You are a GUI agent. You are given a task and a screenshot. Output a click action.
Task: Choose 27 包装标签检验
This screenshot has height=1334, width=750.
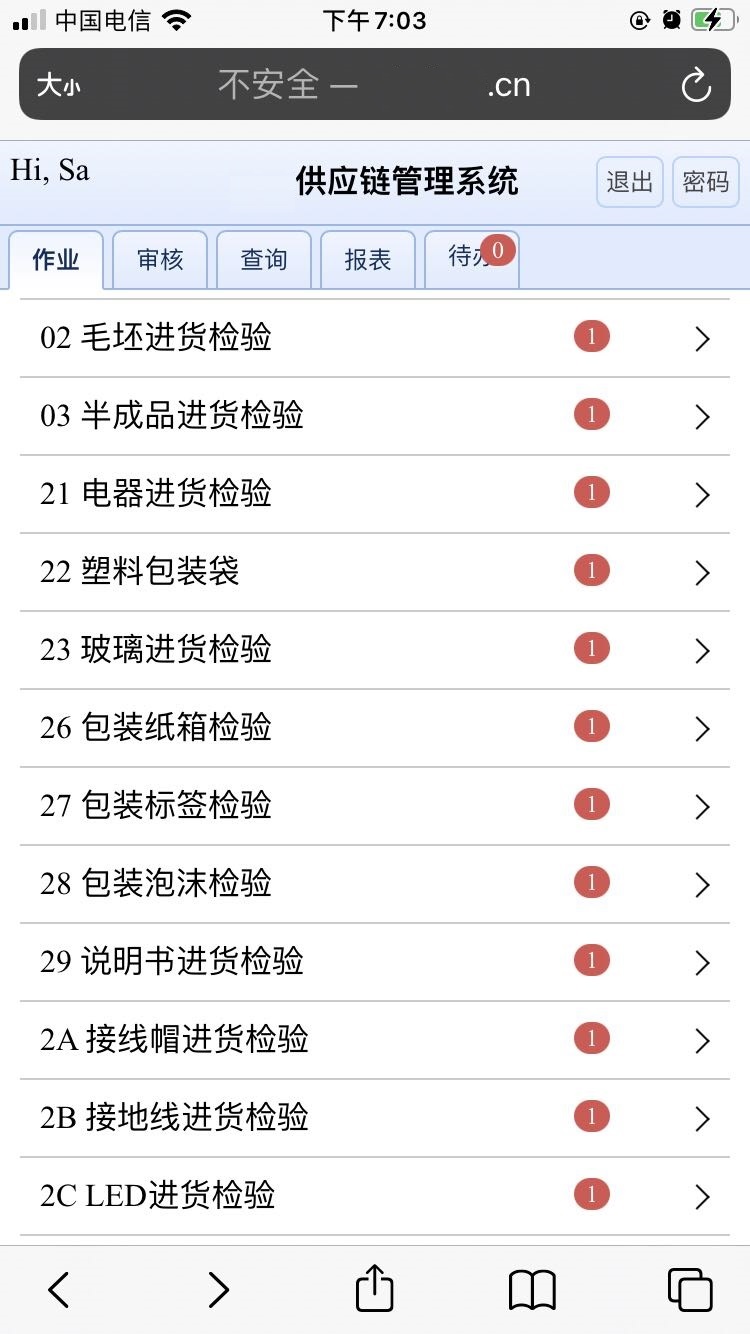tap(375, 806)
